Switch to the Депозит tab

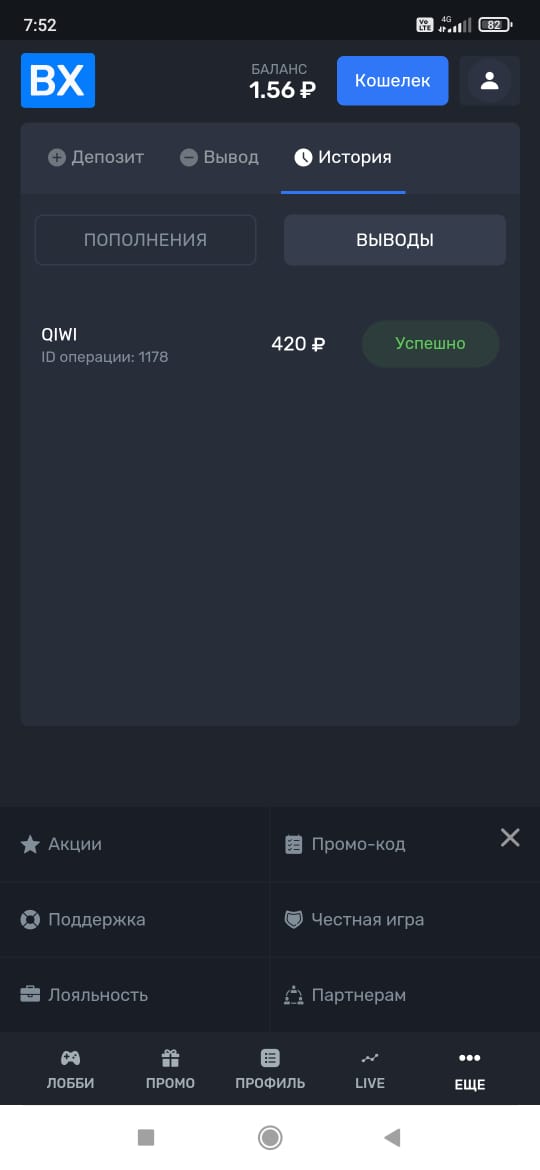pyautogui.click(x=96, y=157)
